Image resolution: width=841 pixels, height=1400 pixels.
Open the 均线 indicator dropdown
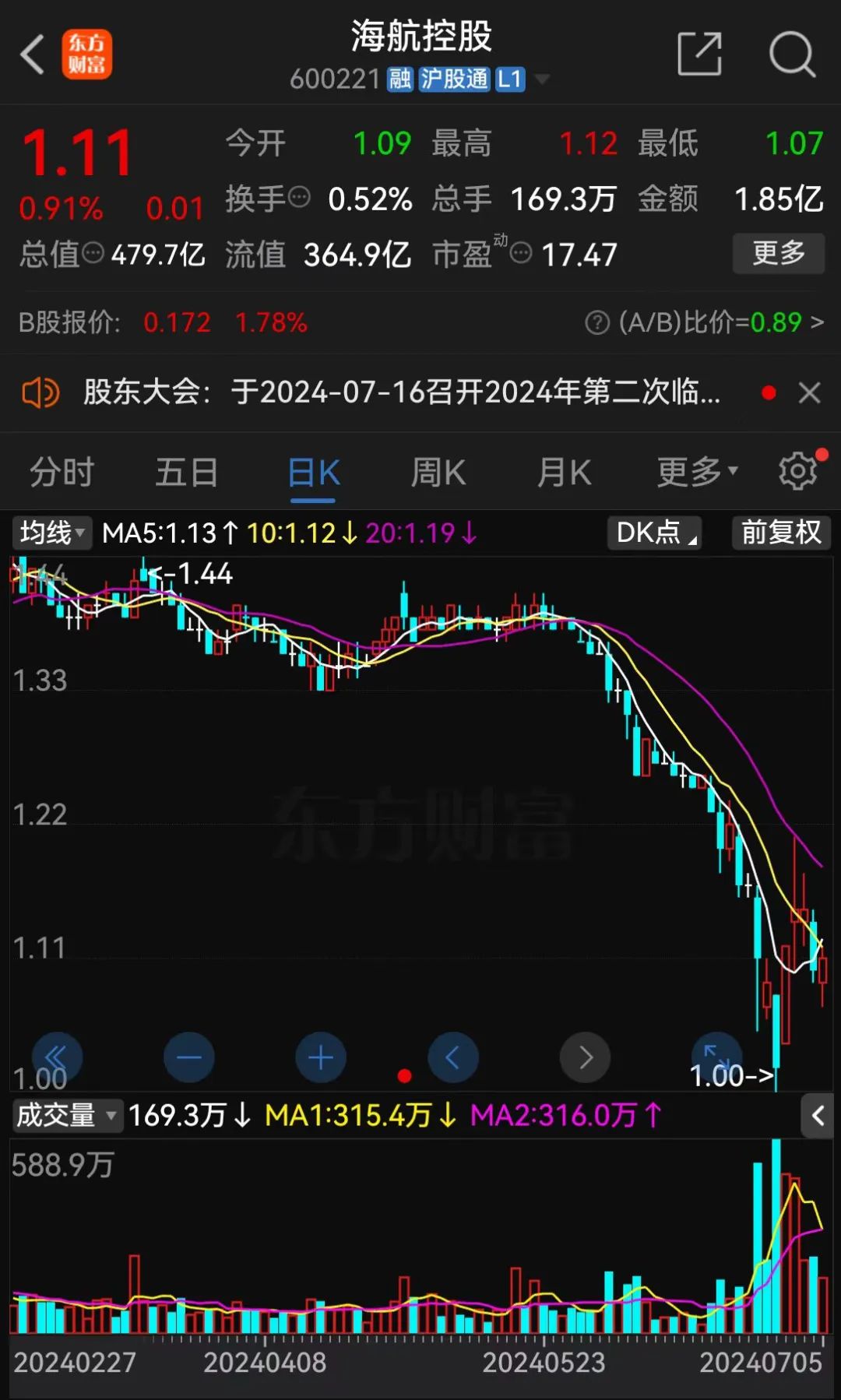51,533
